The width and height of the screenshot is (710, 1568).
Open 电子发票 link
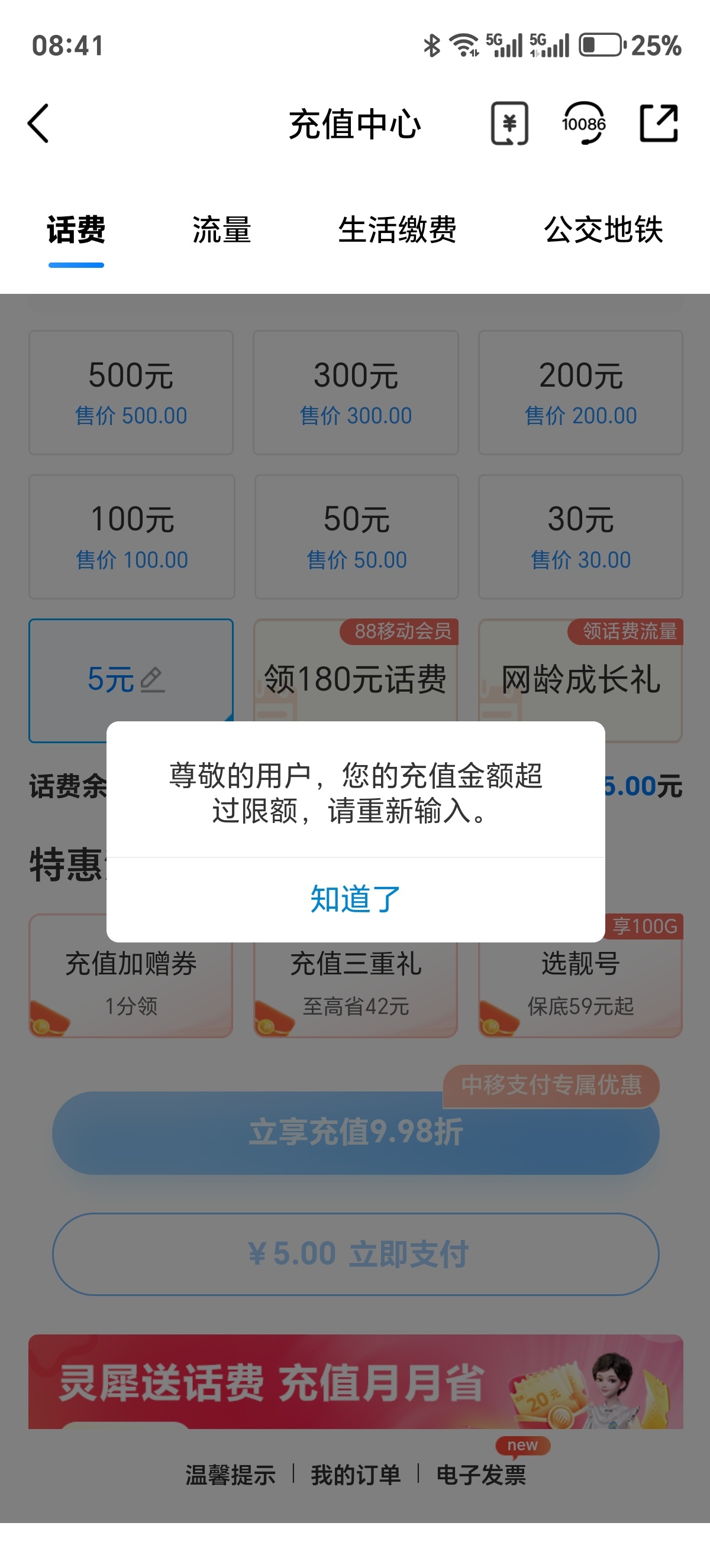[x=481, y=1474]
